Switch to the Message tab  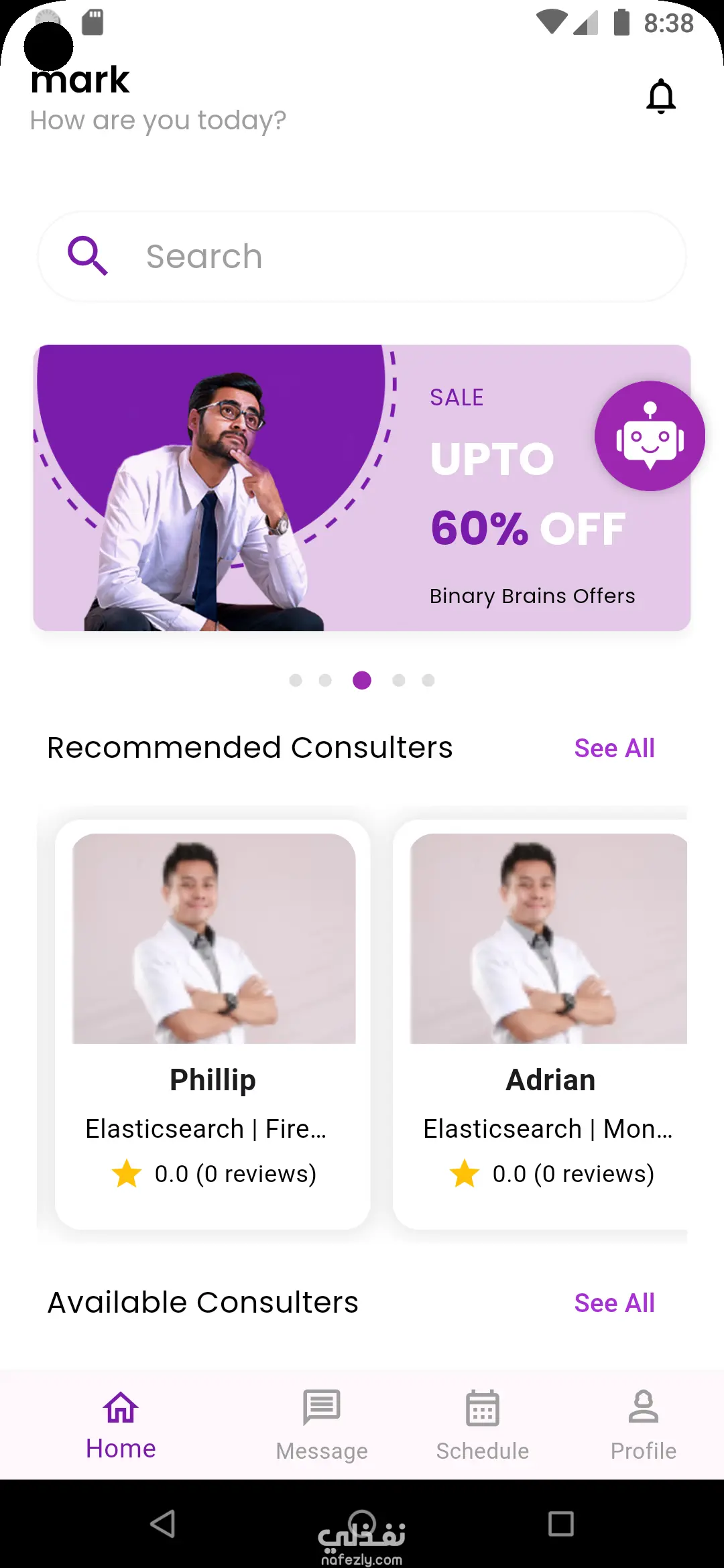[322, 1425]
